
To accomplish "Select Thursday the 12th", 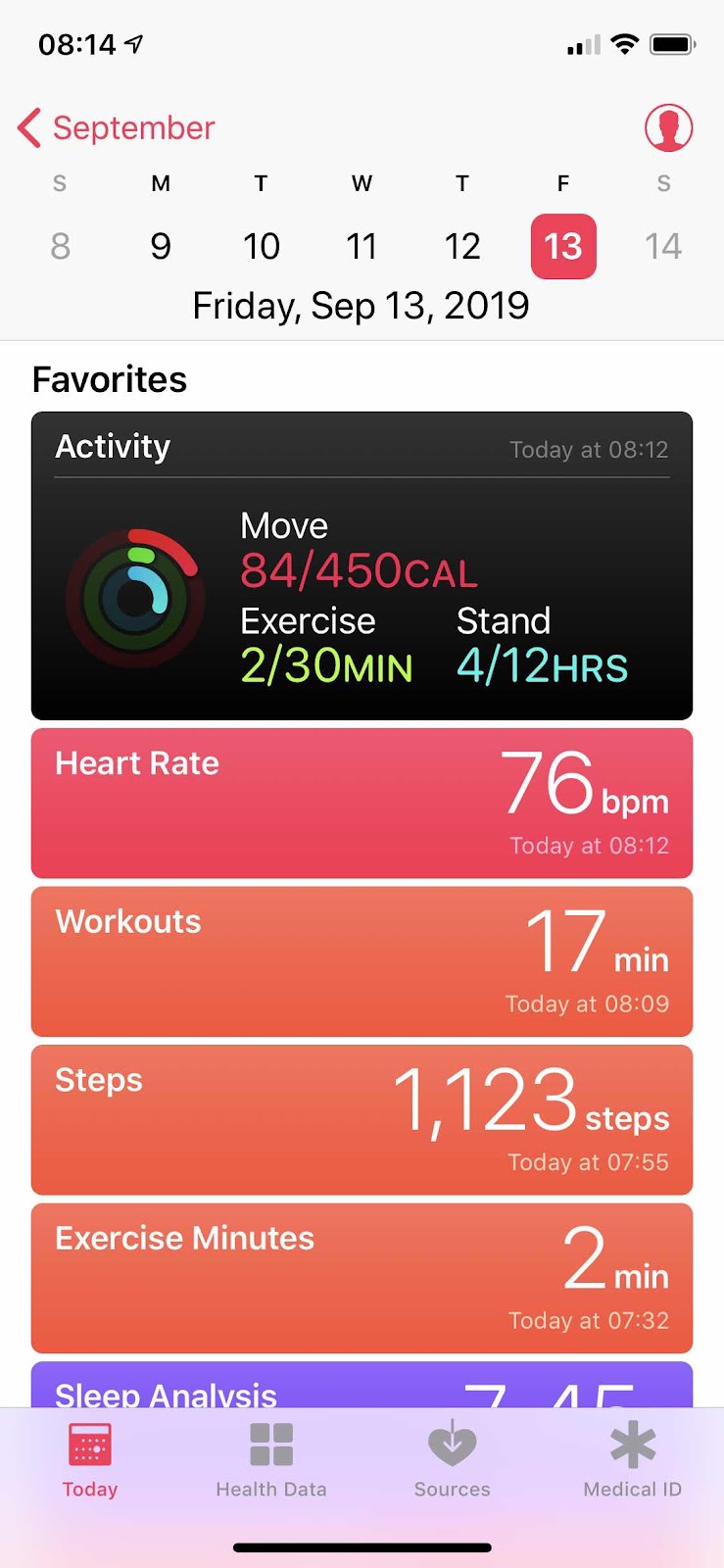I will click(462, 246).
